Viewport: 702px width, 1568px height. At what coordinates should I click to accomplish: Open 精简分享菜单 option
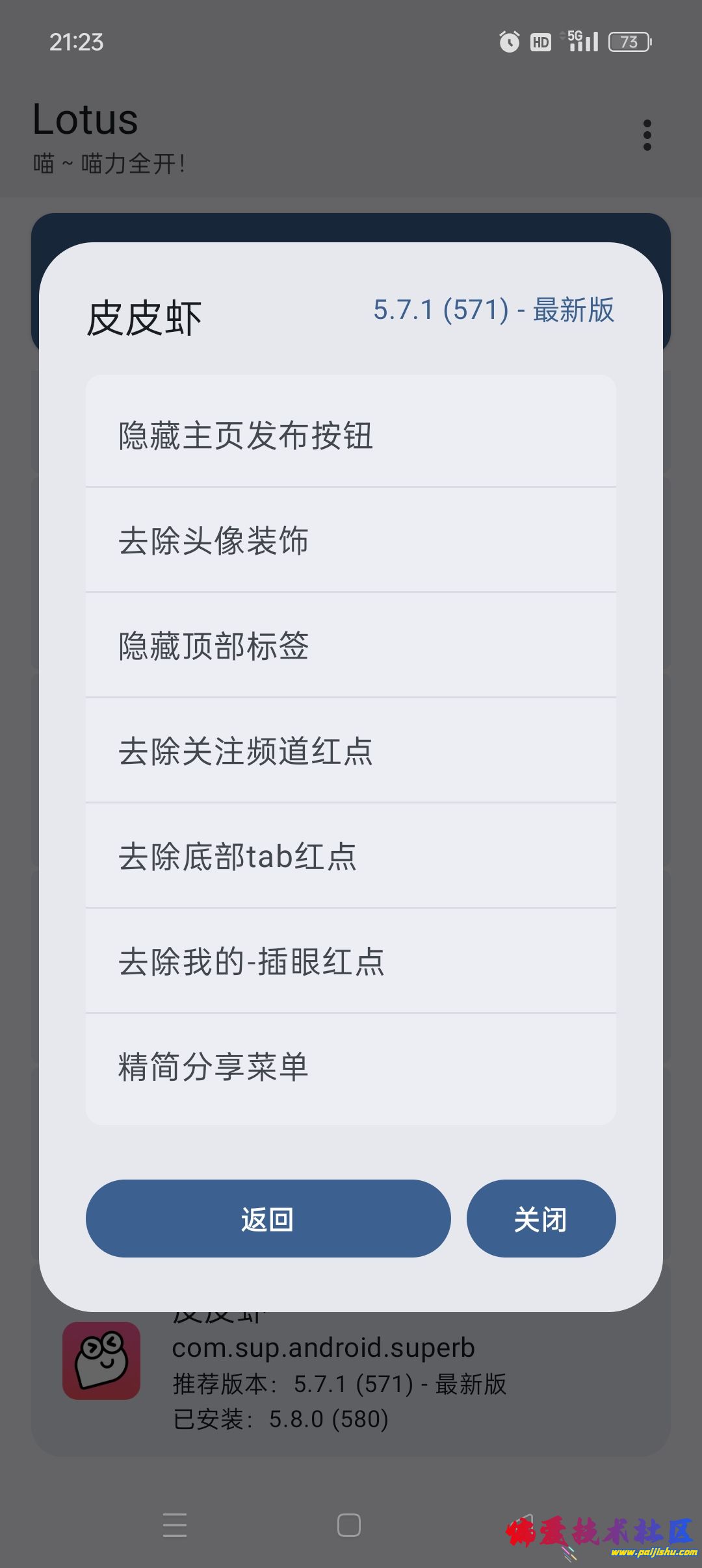(350, 1067)
